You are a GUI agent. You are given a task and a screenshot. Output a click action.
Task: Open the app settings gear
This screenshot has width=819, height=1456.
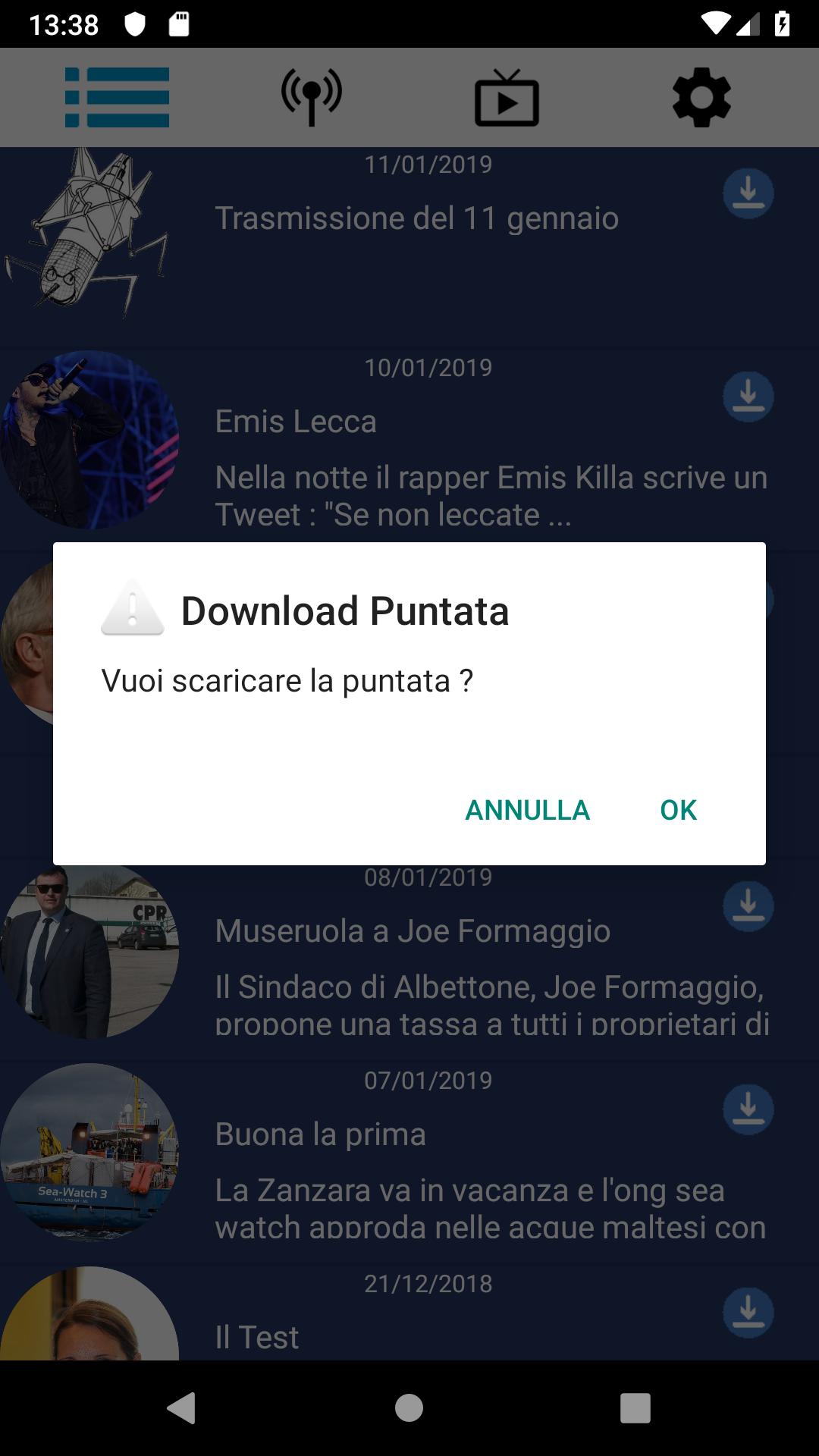click(701, 96)
